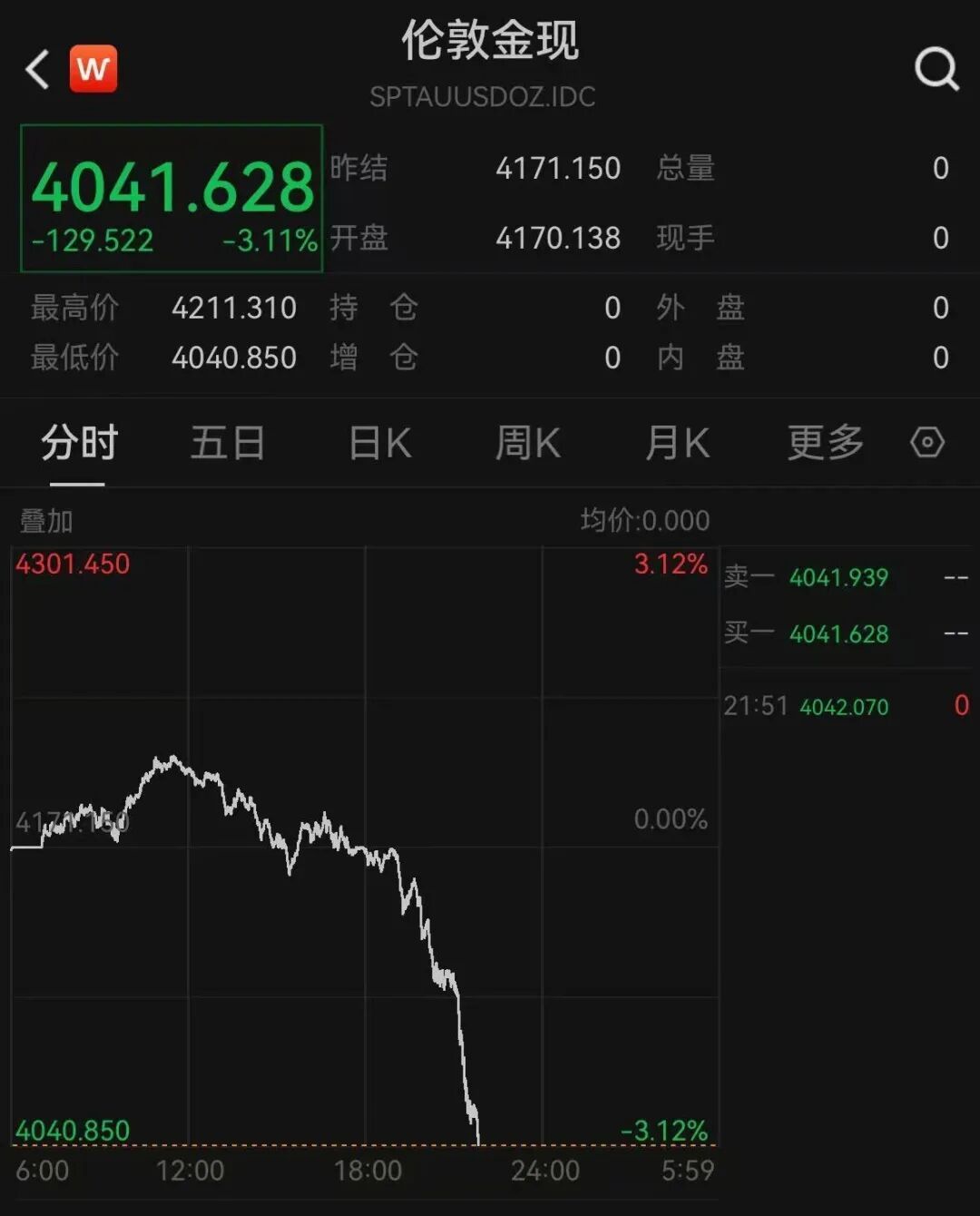Switch to the 五日 chart tab
The width and height of the screenshot is (980, 1216).
pos(227,444)
